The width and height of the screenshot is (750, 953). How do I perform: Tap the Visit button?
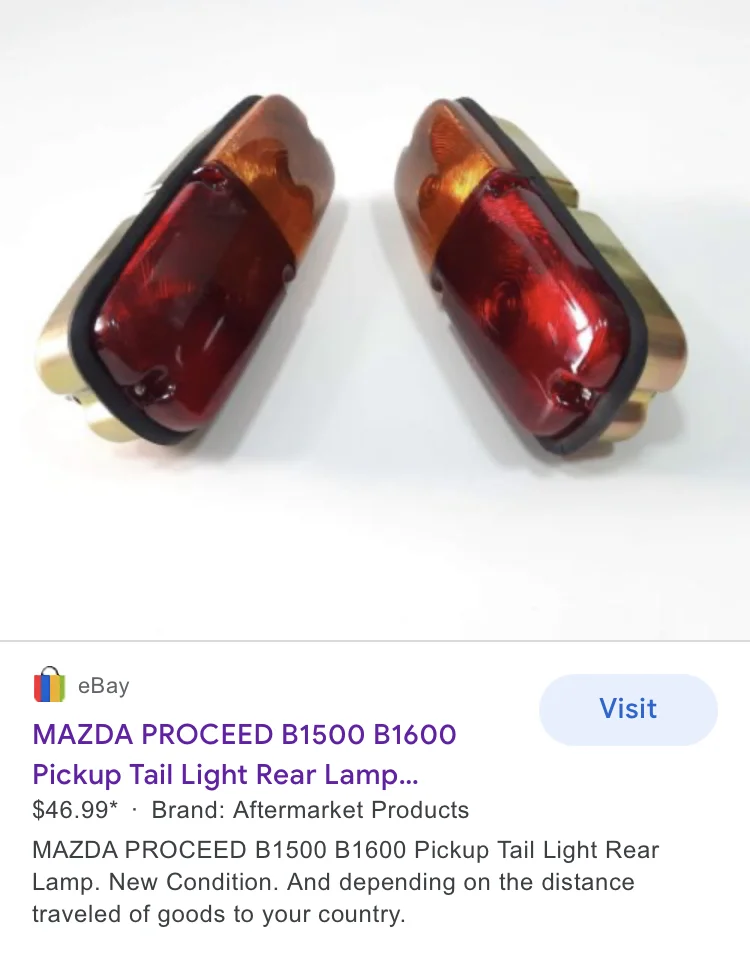pos(628,709)
